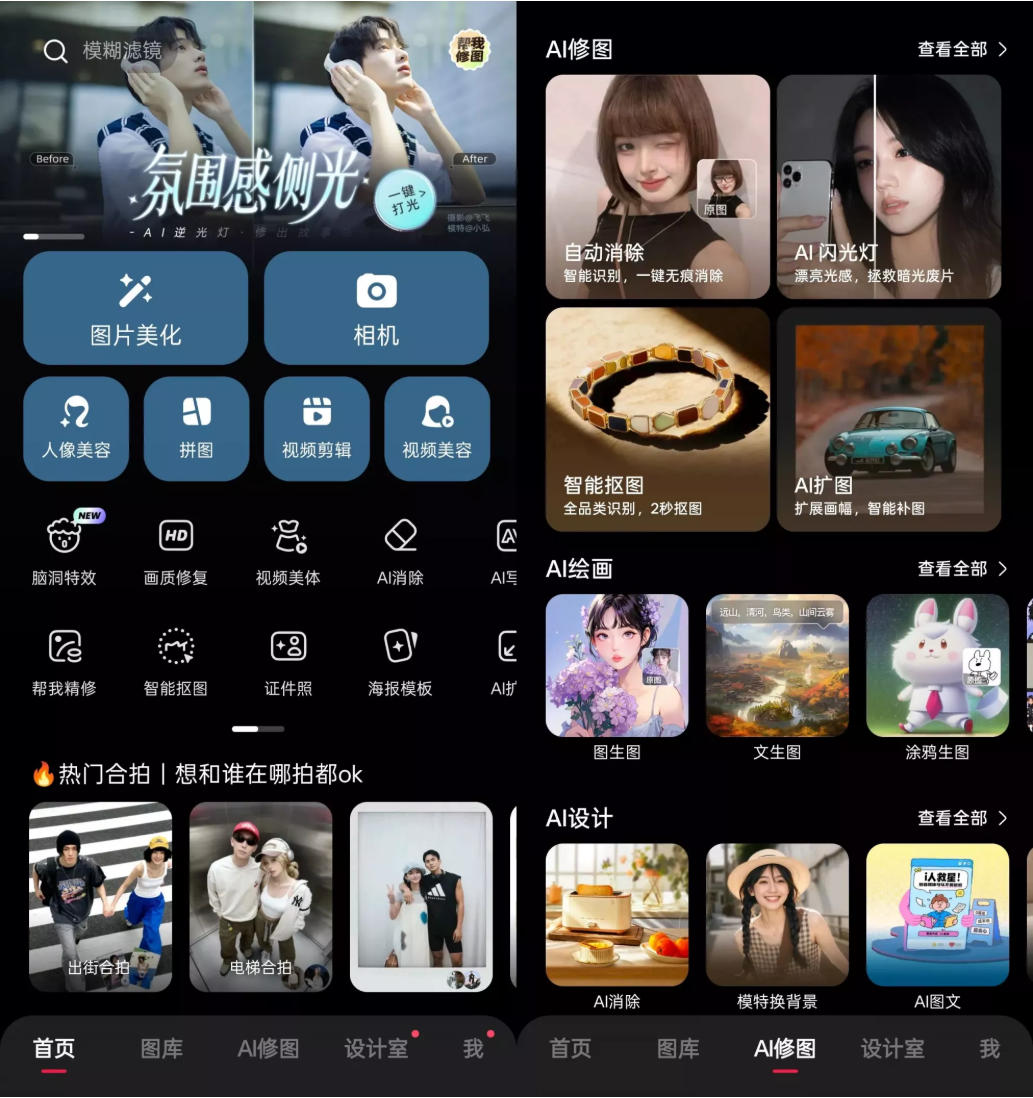Switch to the 图库 tab
The width and height of the screenshot is (1033, 1098).
pos(159,1049)
